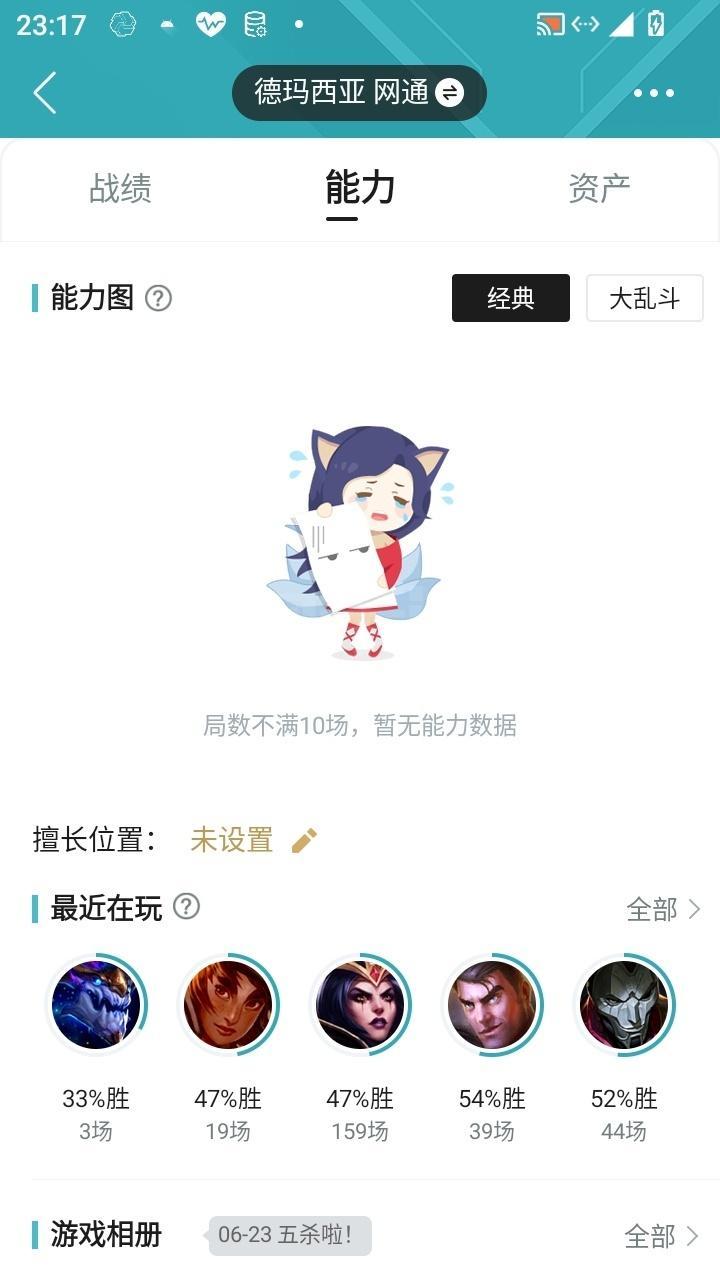Open champion with 54%胜 and 39场
Screen dimensions: 720x1280
click(492, 1004)
